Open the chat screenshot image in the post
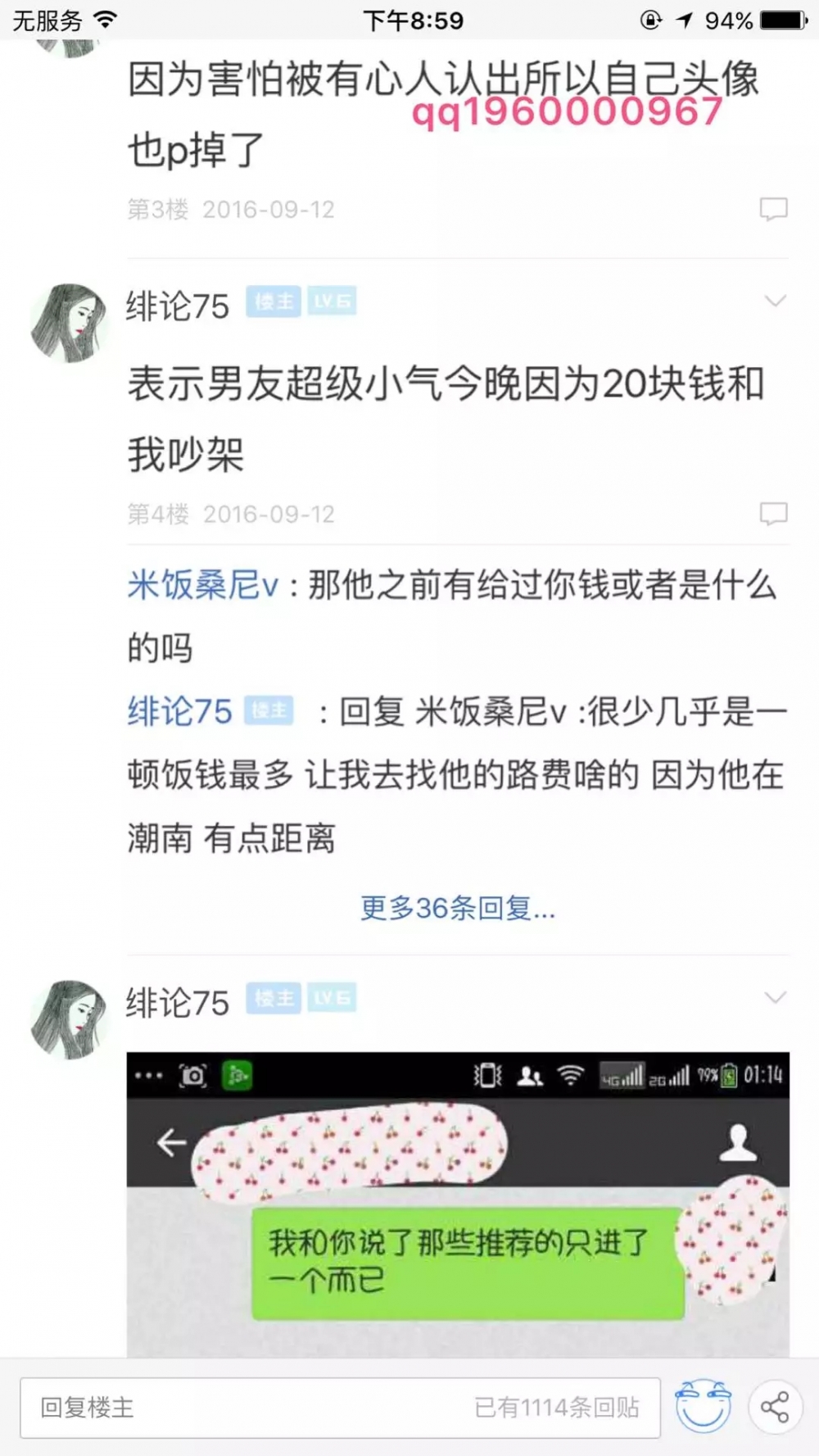The image size is (819, 1456). [x=458, y=1204]
